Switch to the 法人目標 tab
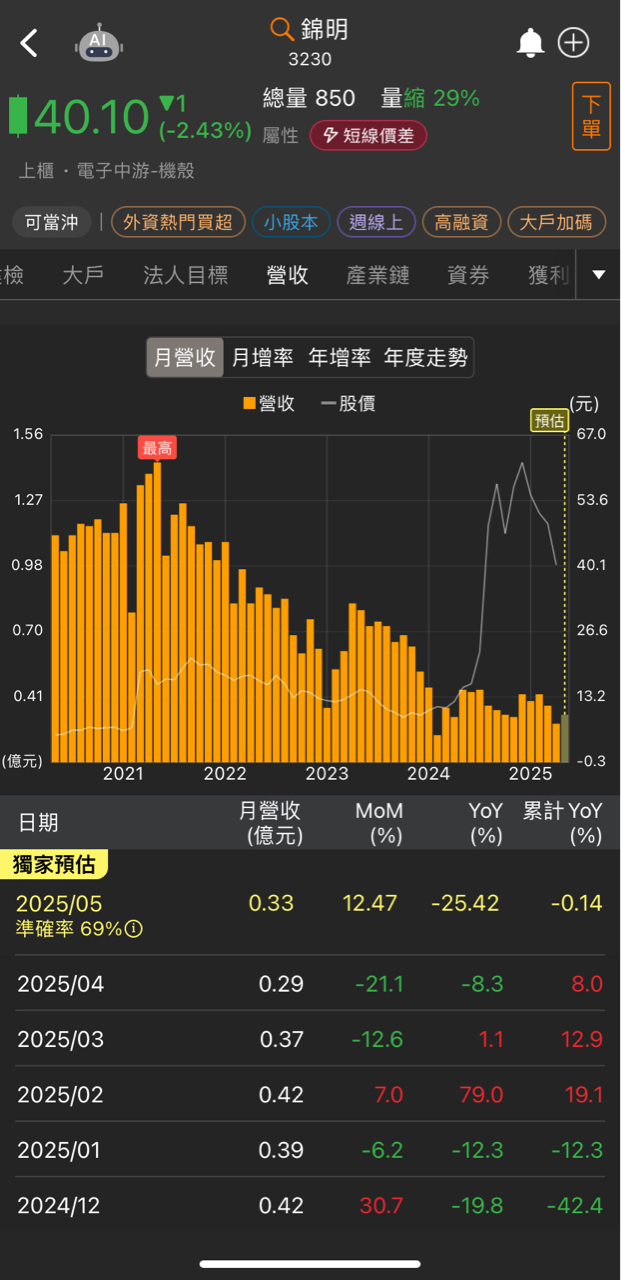This screenshot has height=1280, width=621. [186, 275]
